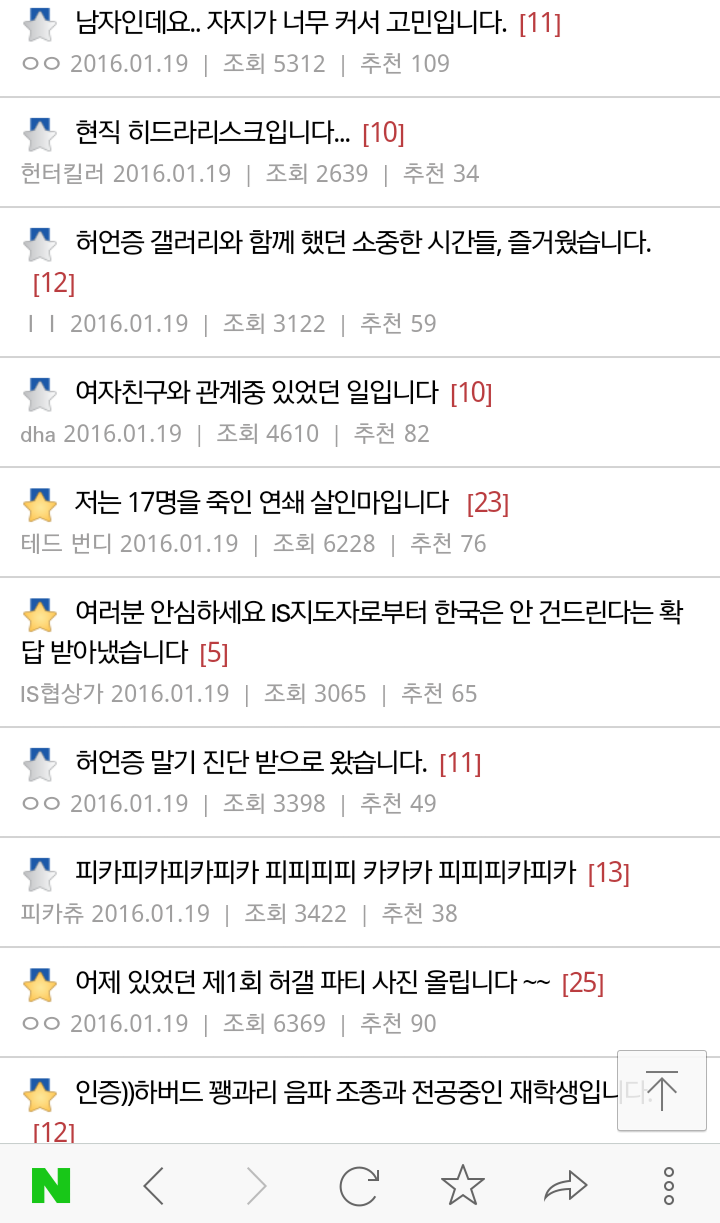The height and width of the screenshot is (1223, 720).
Task: Open the three-dot overflow menu
Action: point(667,1186)
